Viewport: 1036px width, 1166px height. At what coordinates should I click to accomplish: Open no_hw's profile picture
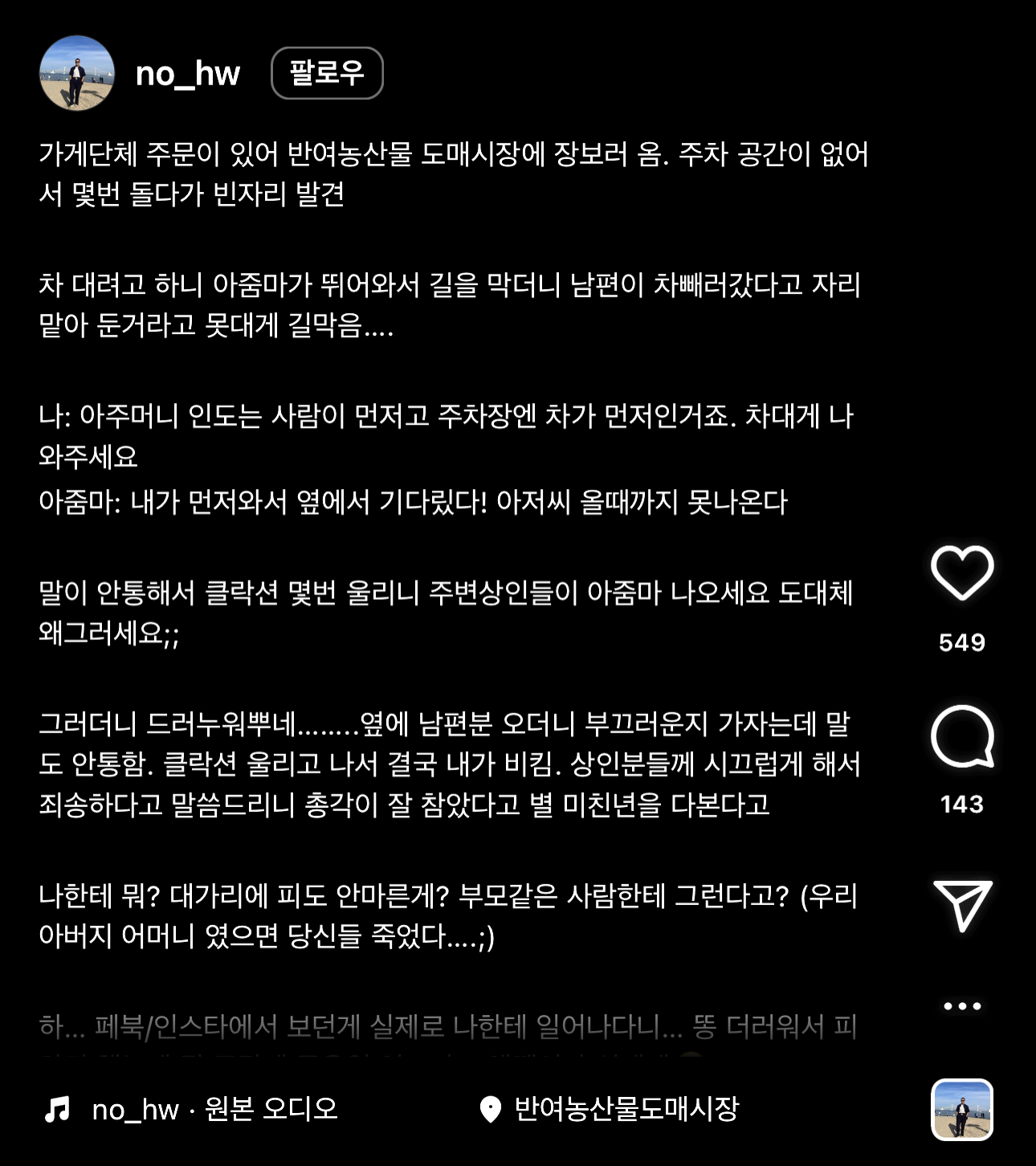click(x=77, y=73)
